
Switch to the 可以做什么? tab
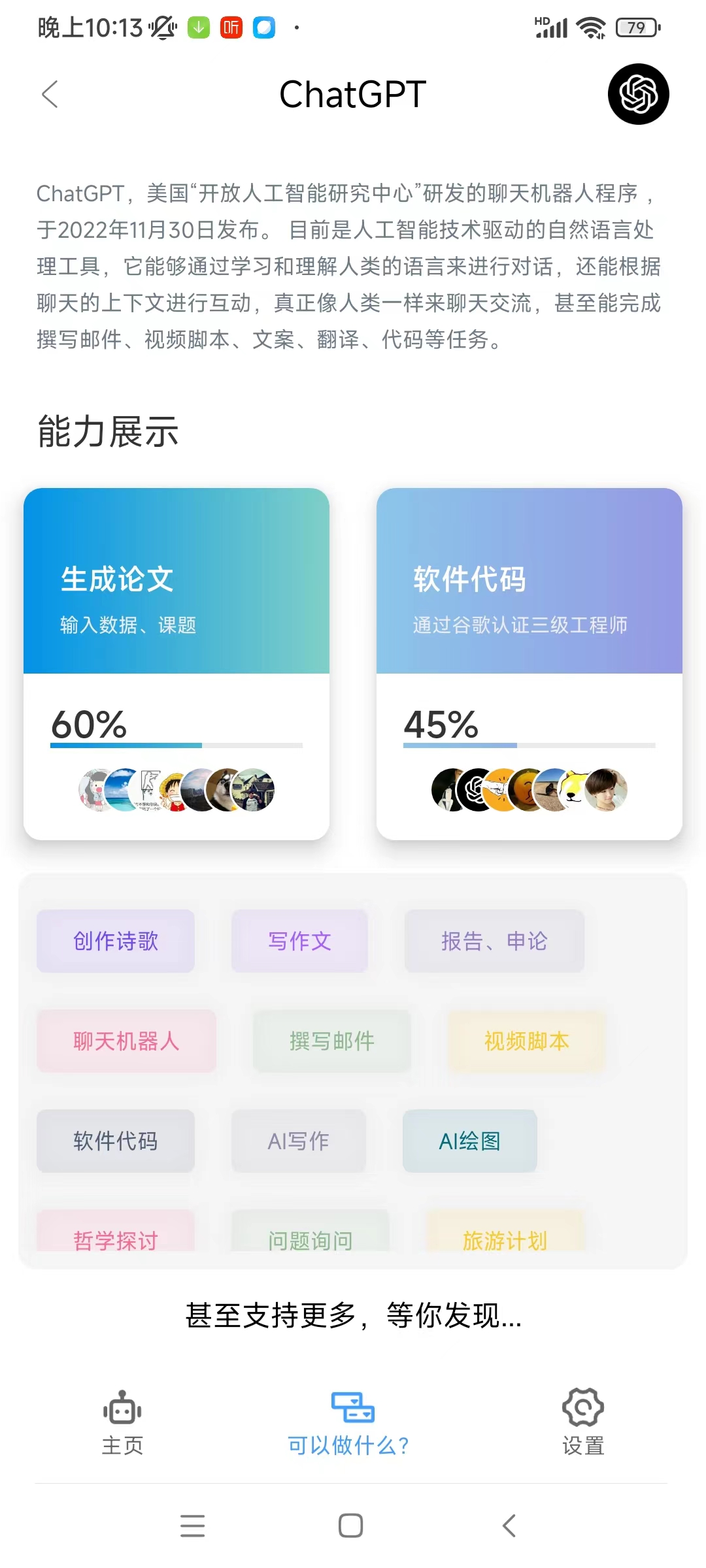pyautogui.click(x=350, y=1423)
